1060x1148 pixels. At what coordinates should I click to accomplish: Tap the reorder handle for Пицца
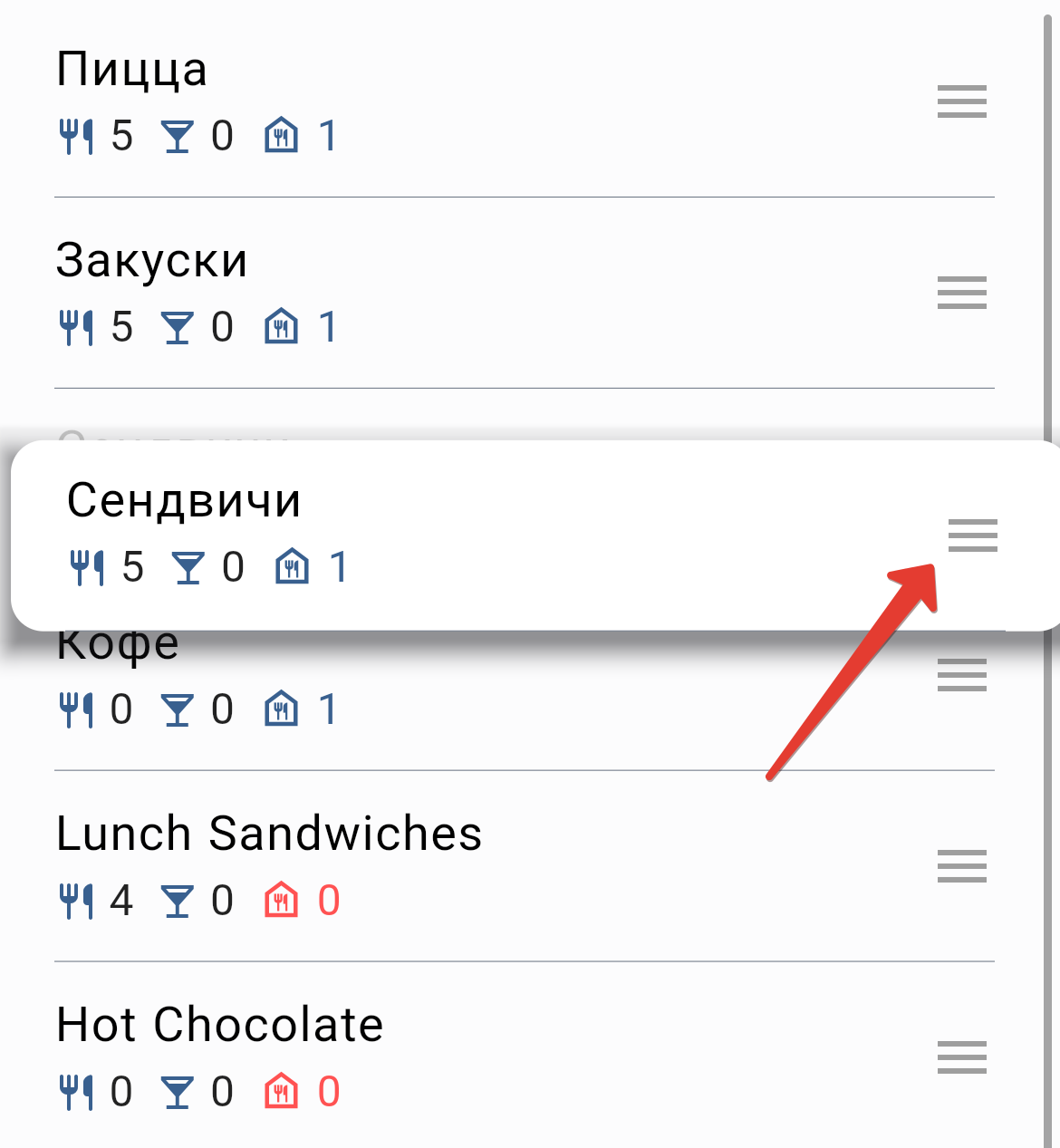[x=961, y=101]
